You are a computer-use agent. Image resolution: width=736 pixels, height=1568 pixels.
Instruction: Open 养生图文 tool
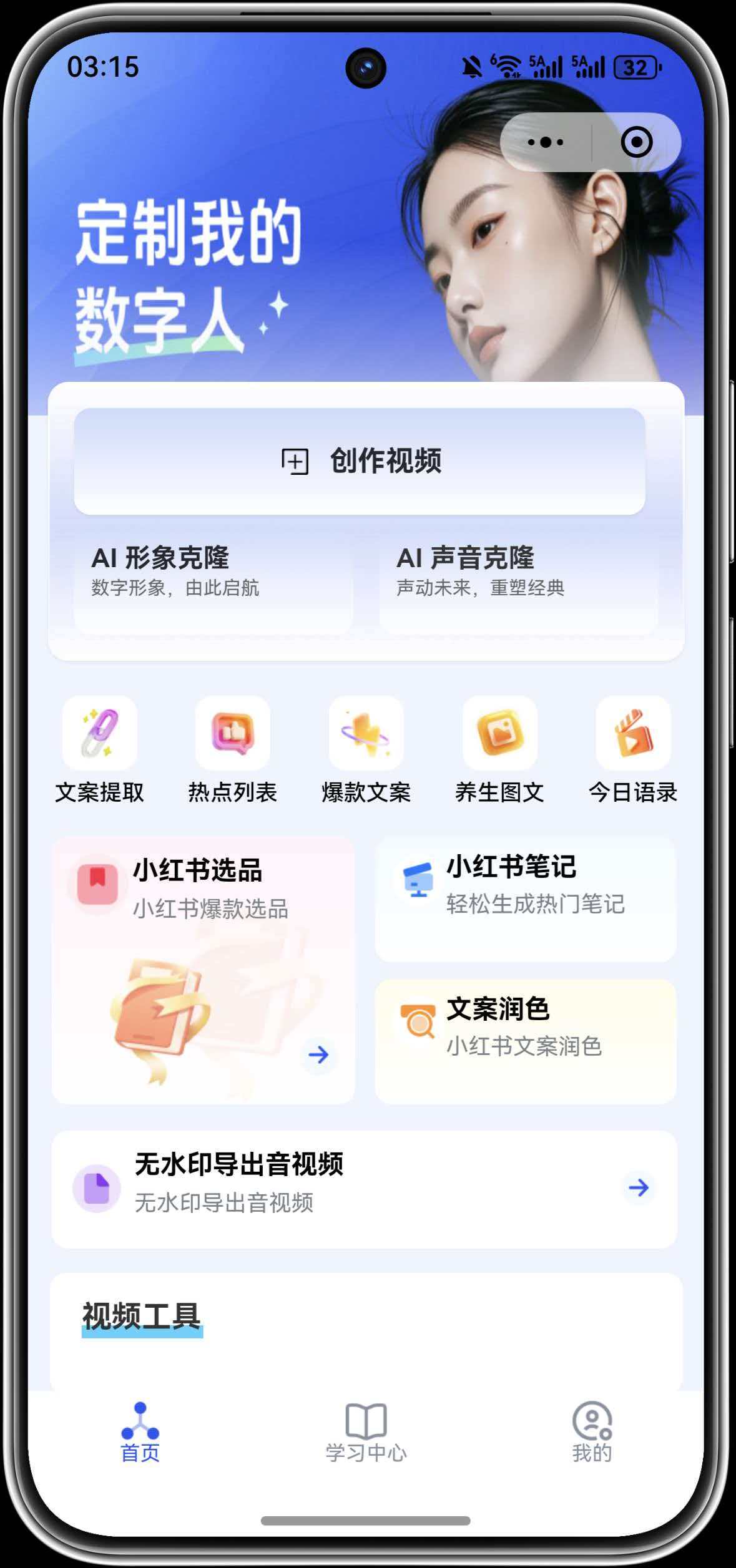(499, 749)
